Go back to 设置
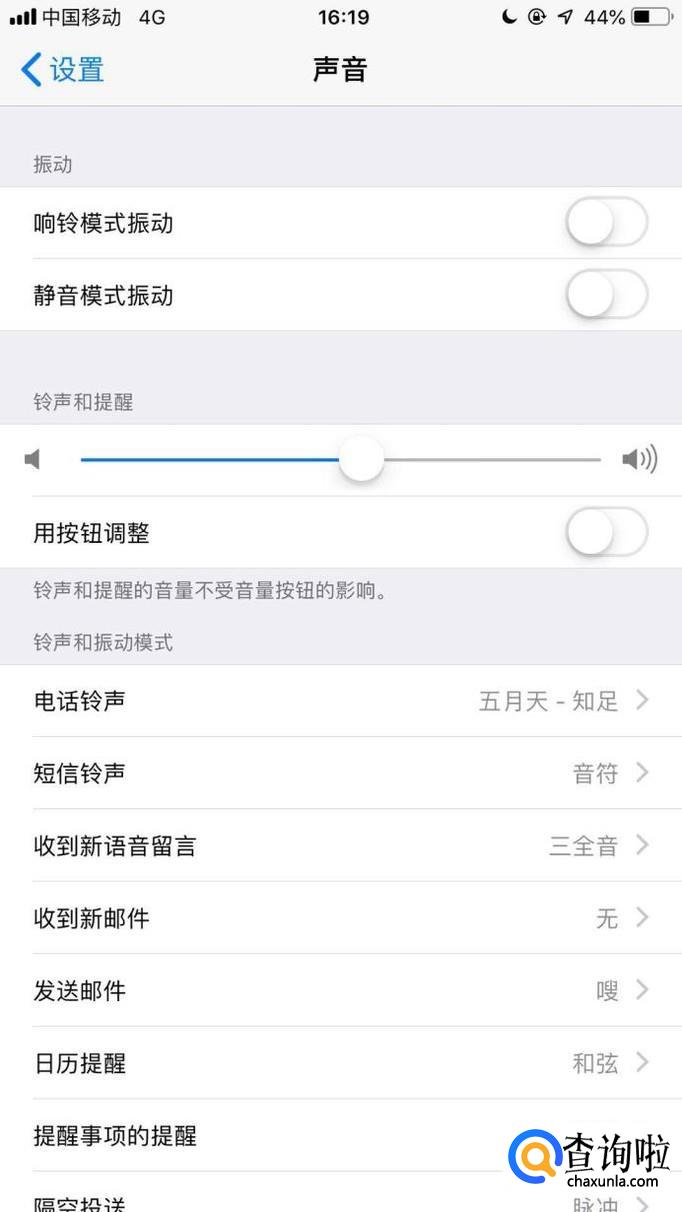 pos(62,70)
